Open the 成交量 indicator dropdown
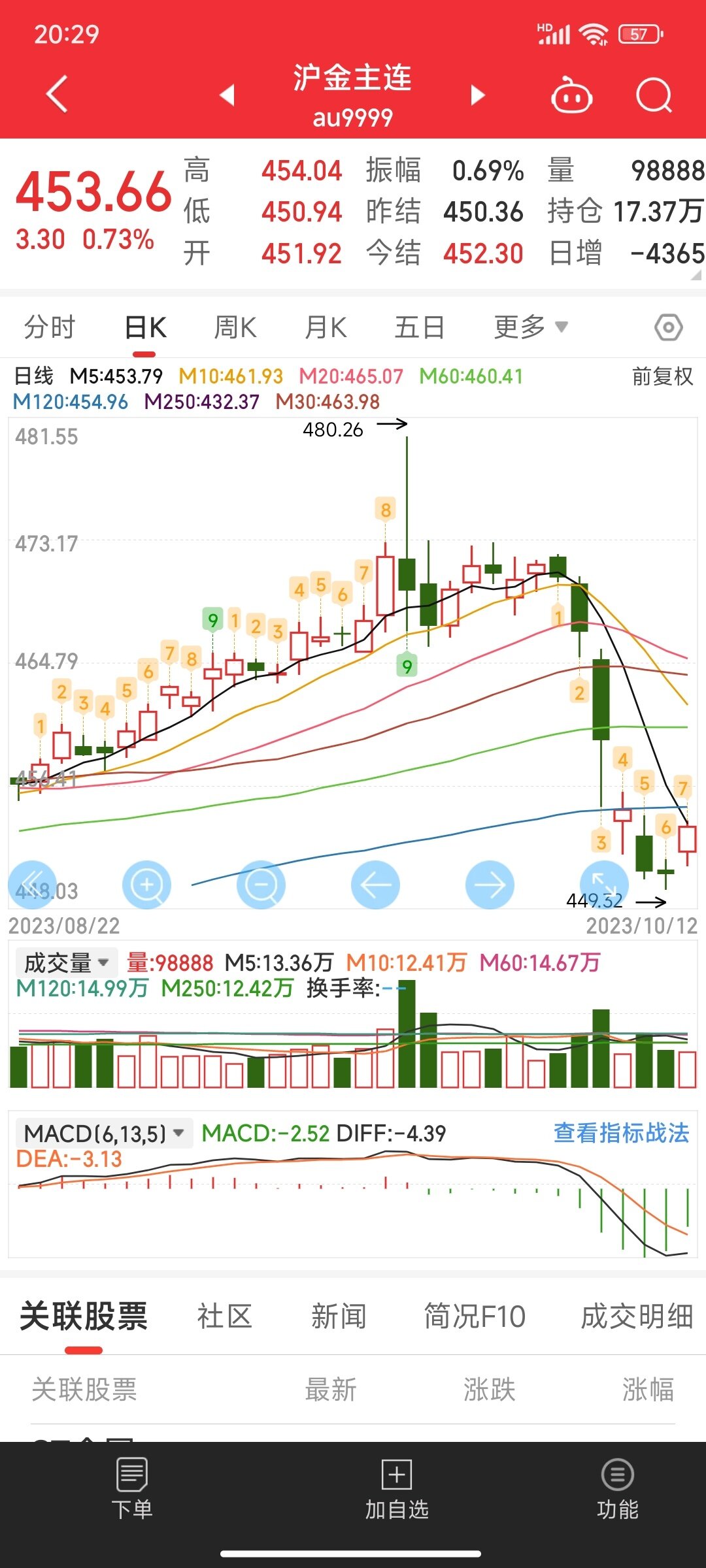 point(66,962)
